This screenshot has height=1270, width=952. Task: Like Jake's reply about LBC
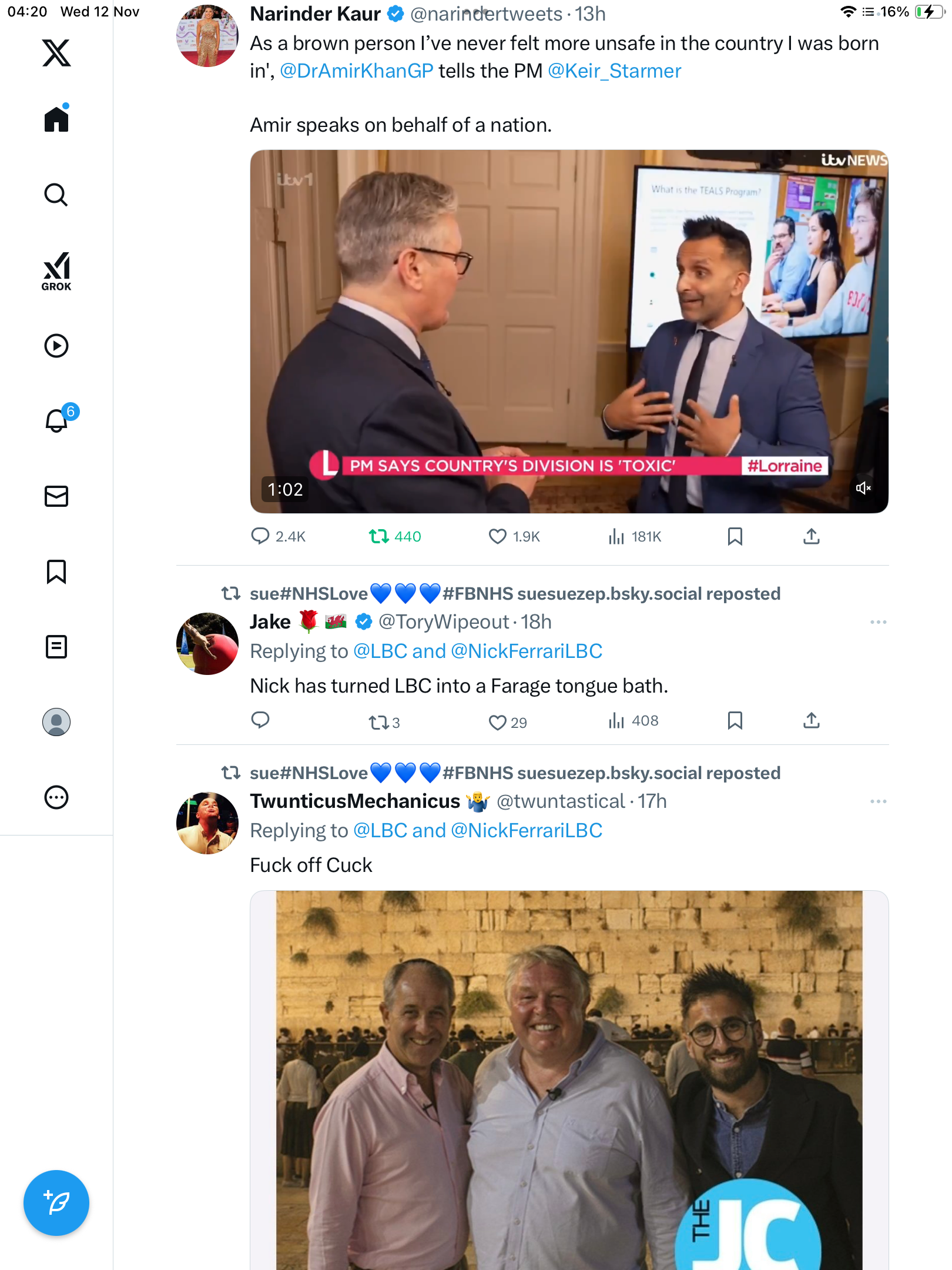point(498,722)
